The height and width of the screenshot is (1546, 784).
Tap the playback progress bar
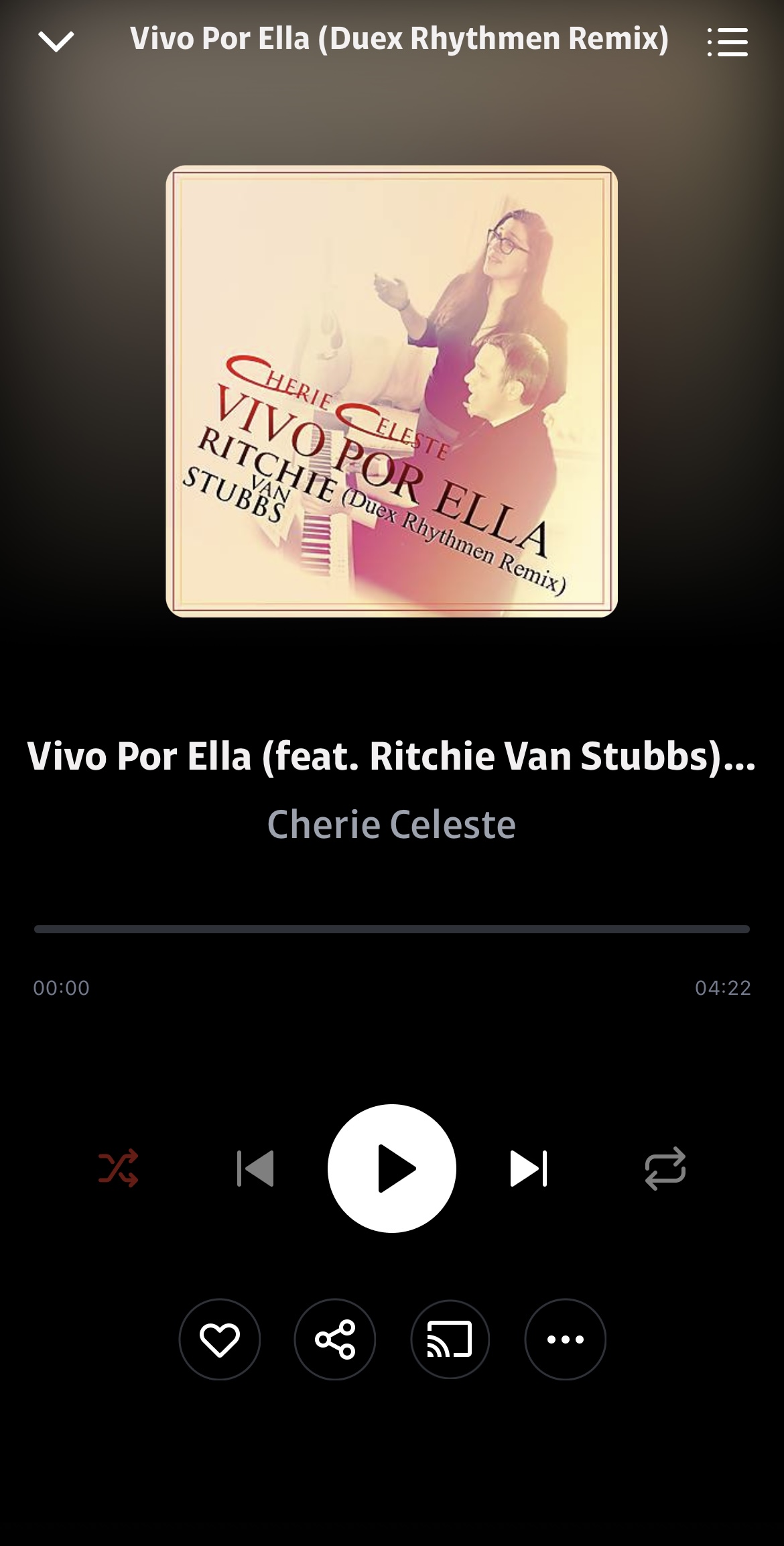[392, 929]
